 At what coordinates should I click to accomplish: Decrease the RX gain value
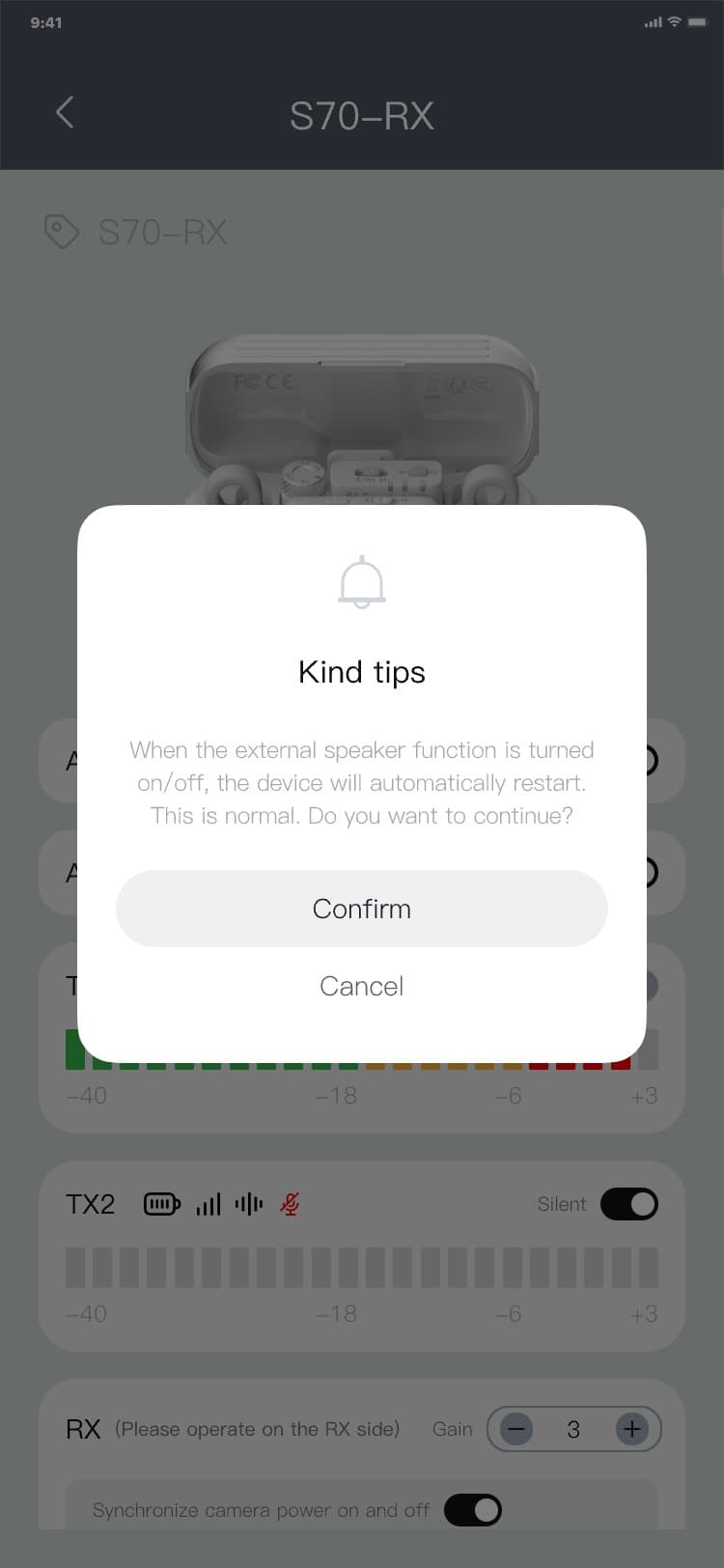(516, 1429)
